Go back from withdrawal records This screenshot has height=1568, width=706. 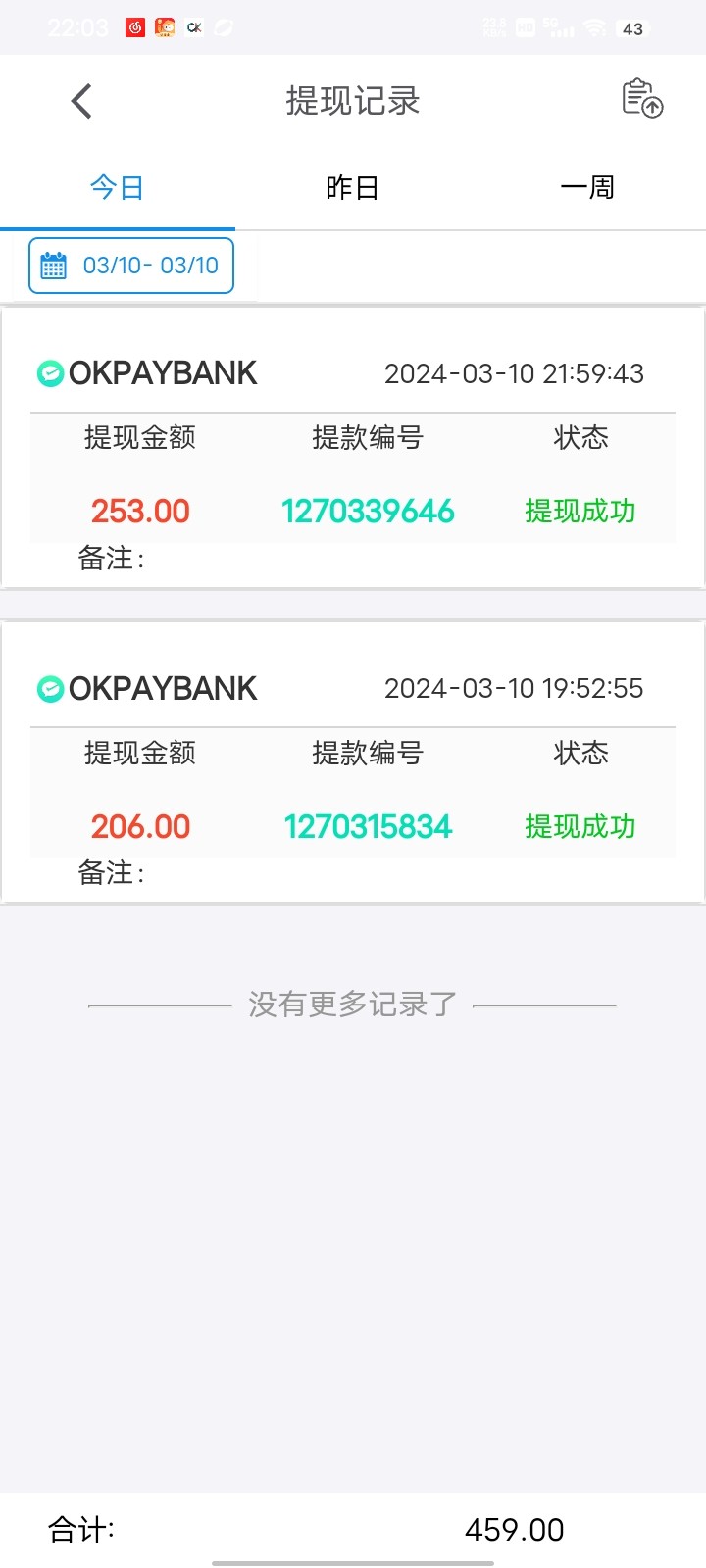(x=82, y=101)
